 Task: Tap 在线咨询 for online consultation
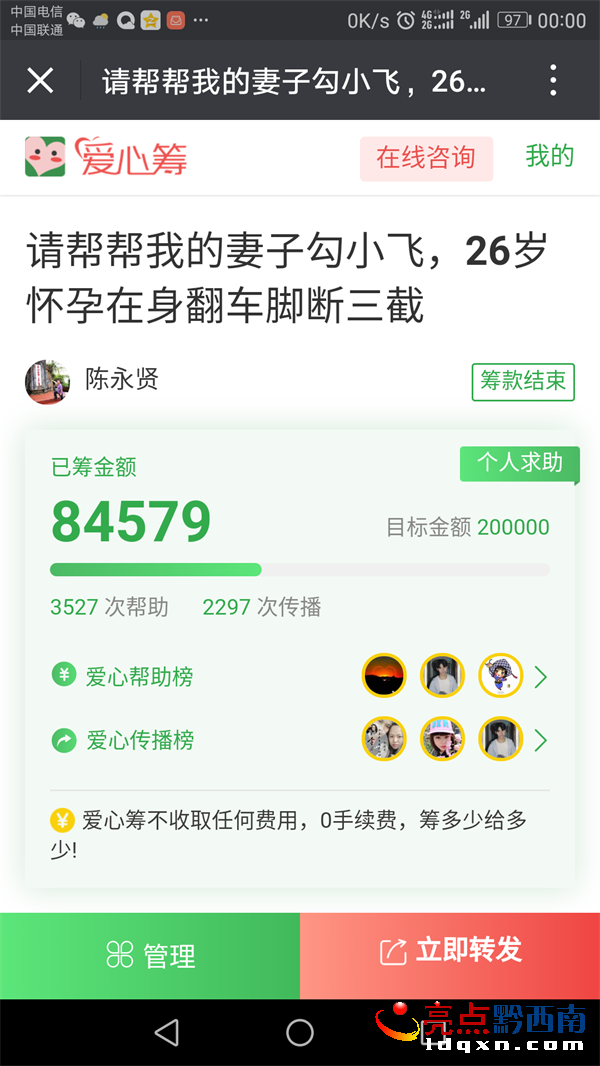426,158
